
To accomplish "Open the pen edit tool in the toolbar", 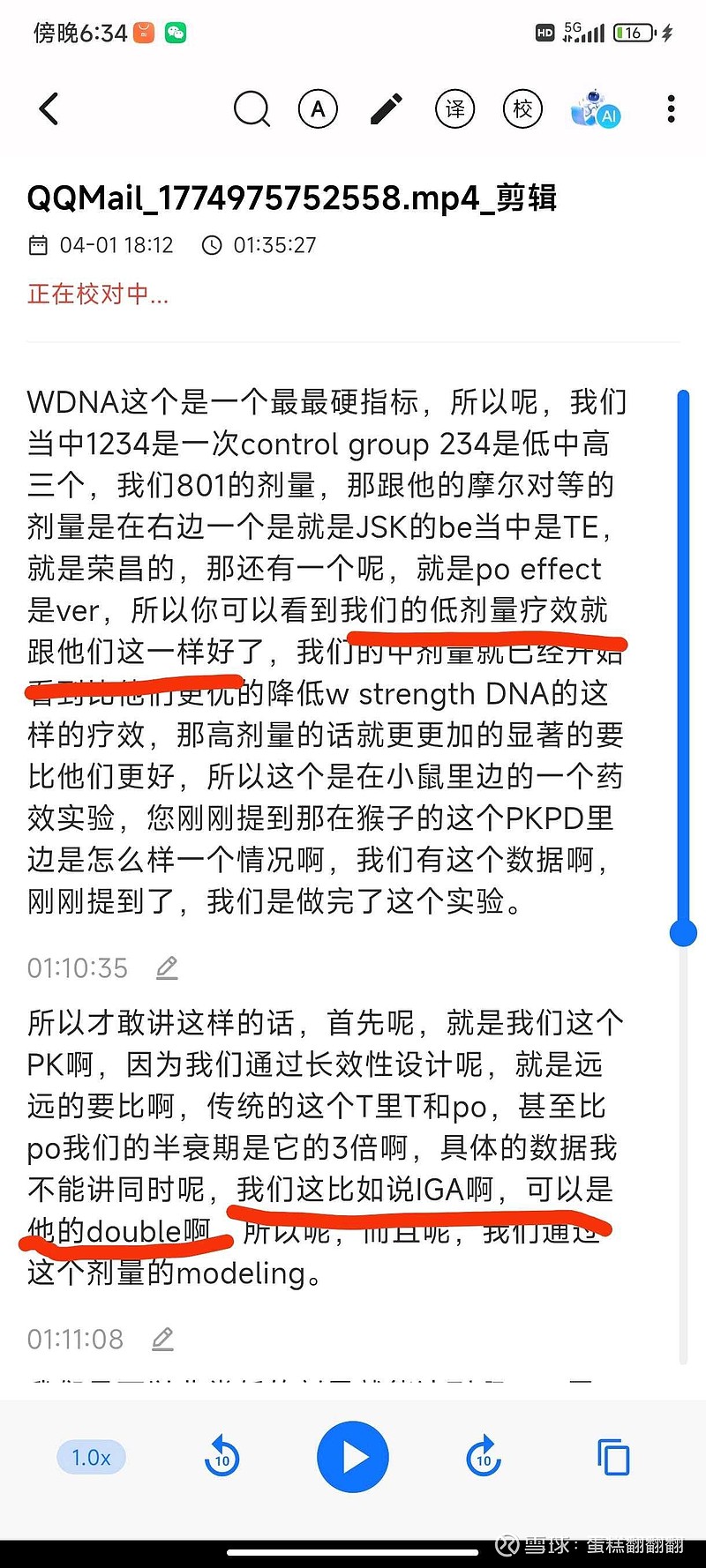I will (386, 108).
